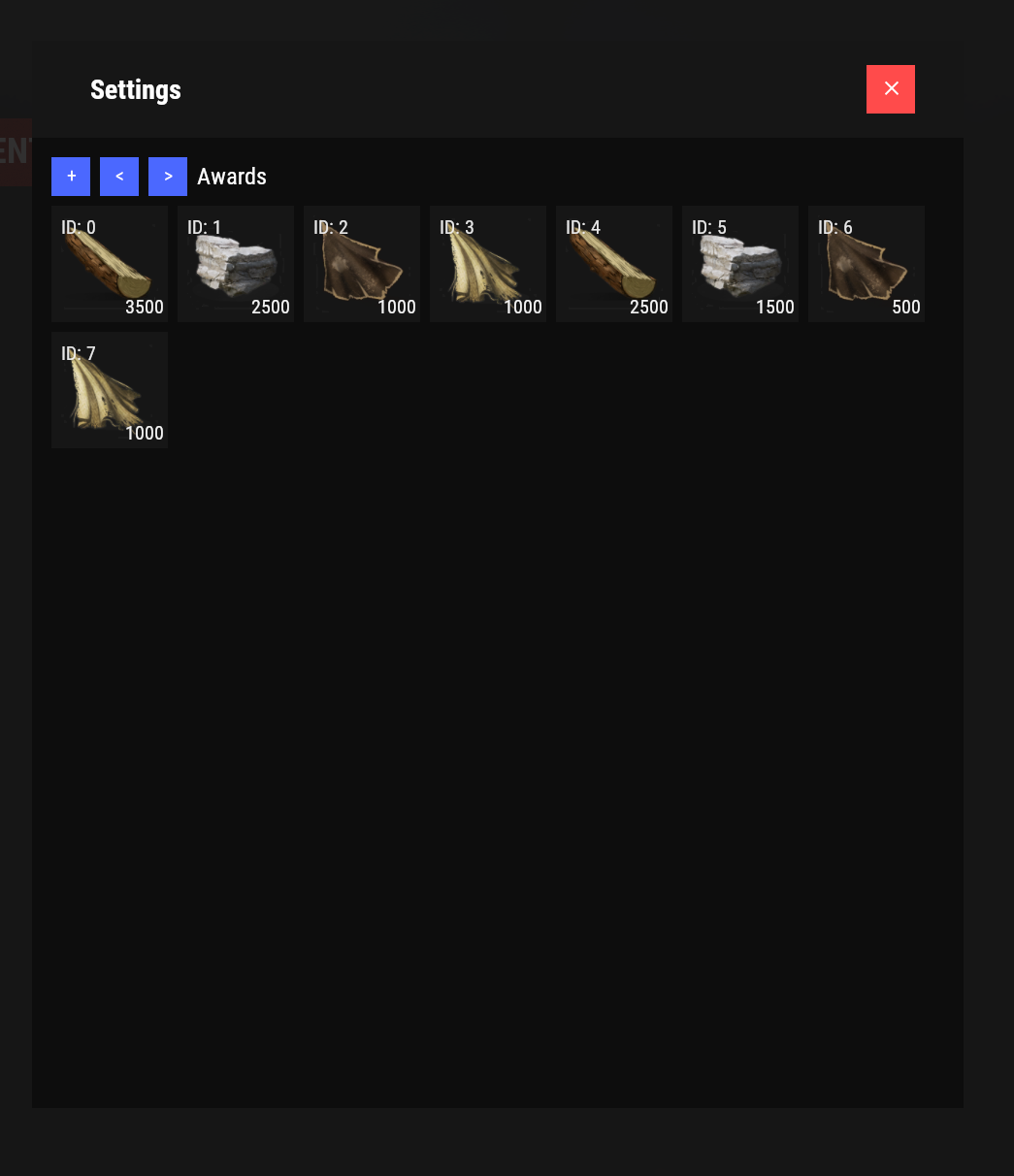
Task: Go to next awards page
Action: coord(168,177)
